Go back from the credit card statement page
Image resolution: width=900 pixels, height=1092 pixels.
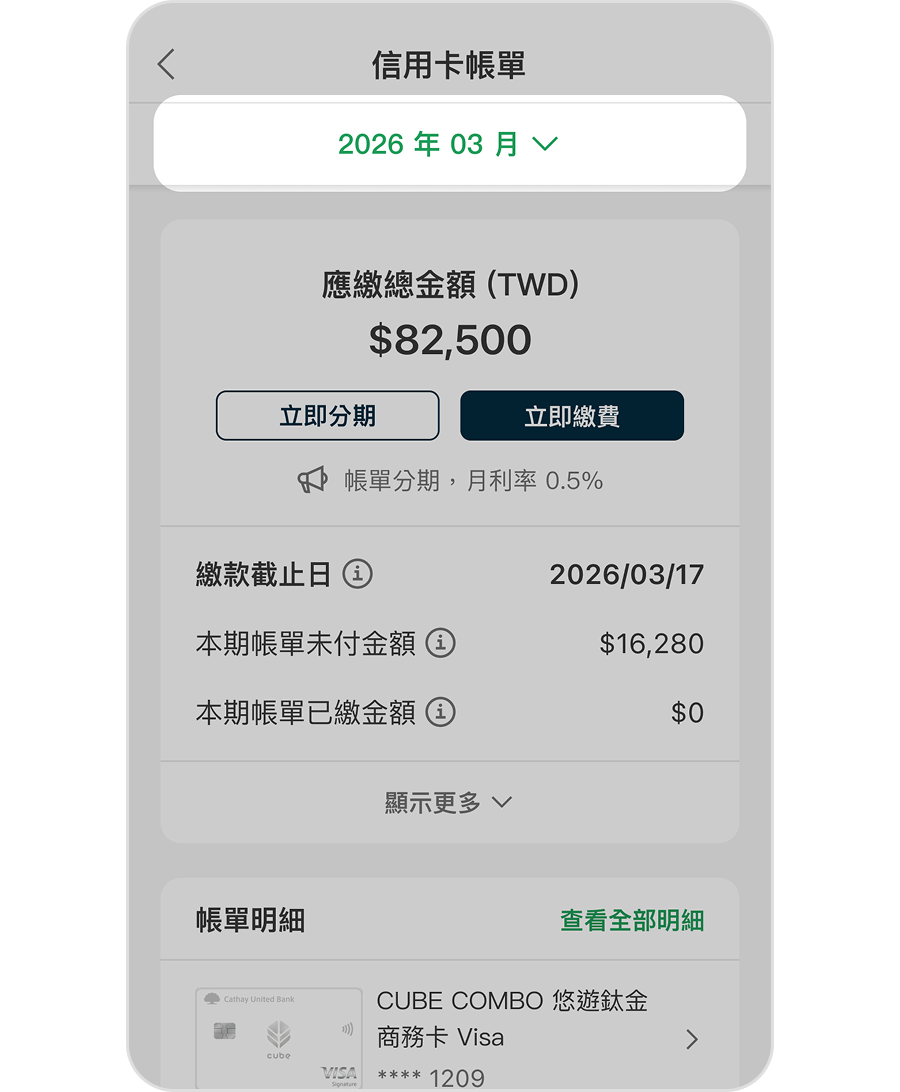(x=166, y=65)
